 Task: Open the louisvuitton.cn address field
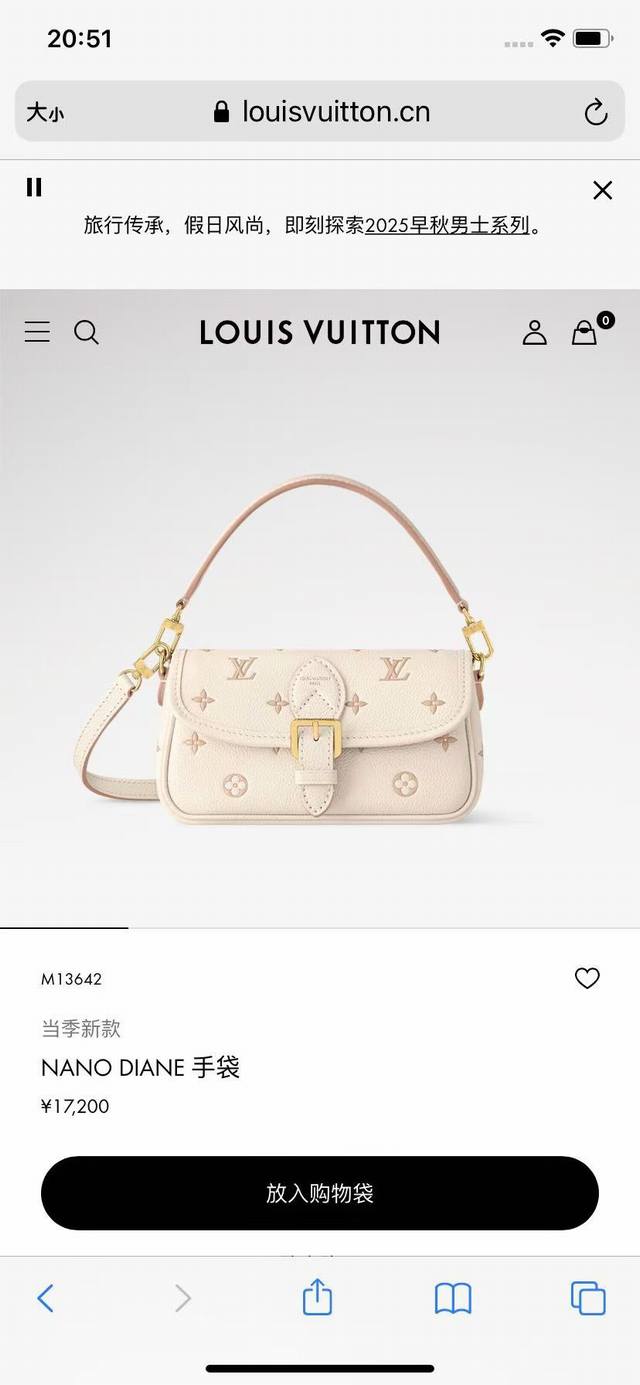[322, 112]
